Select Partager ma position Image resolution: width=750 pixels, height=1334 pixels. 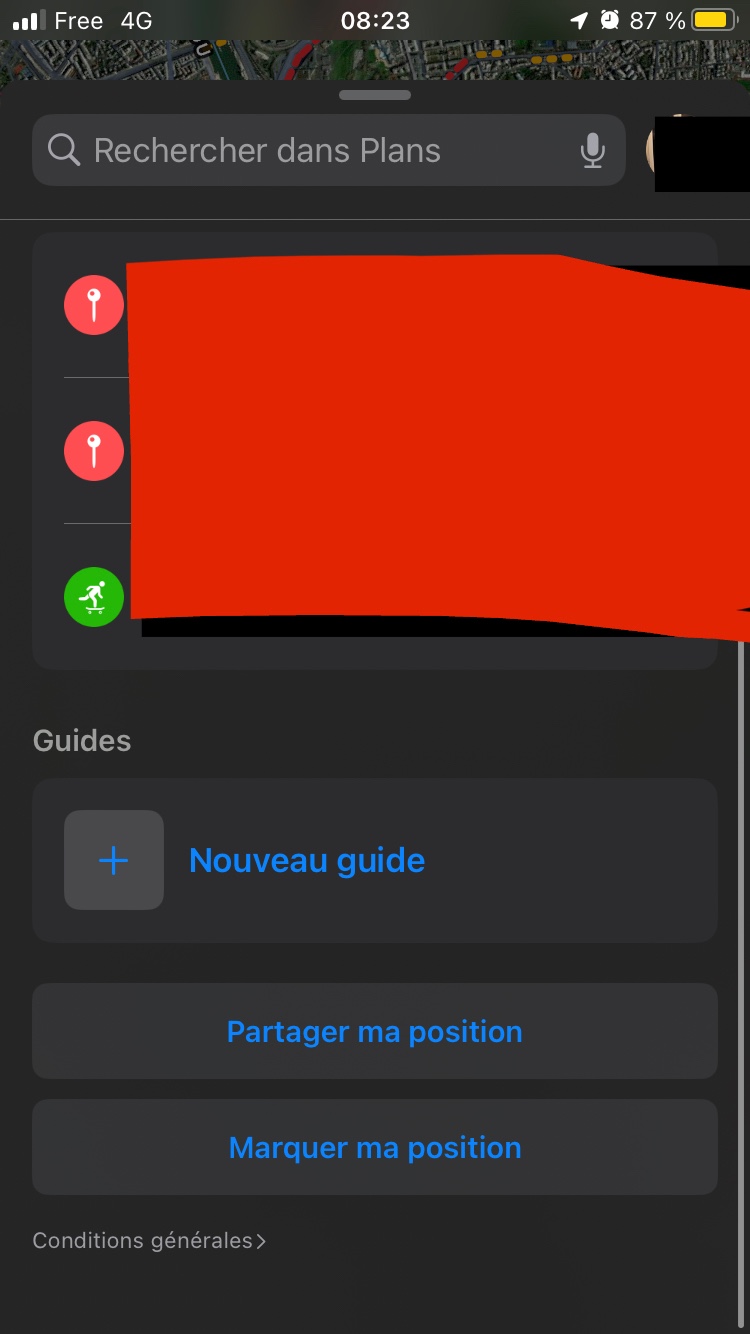[x=375, y=1031]
